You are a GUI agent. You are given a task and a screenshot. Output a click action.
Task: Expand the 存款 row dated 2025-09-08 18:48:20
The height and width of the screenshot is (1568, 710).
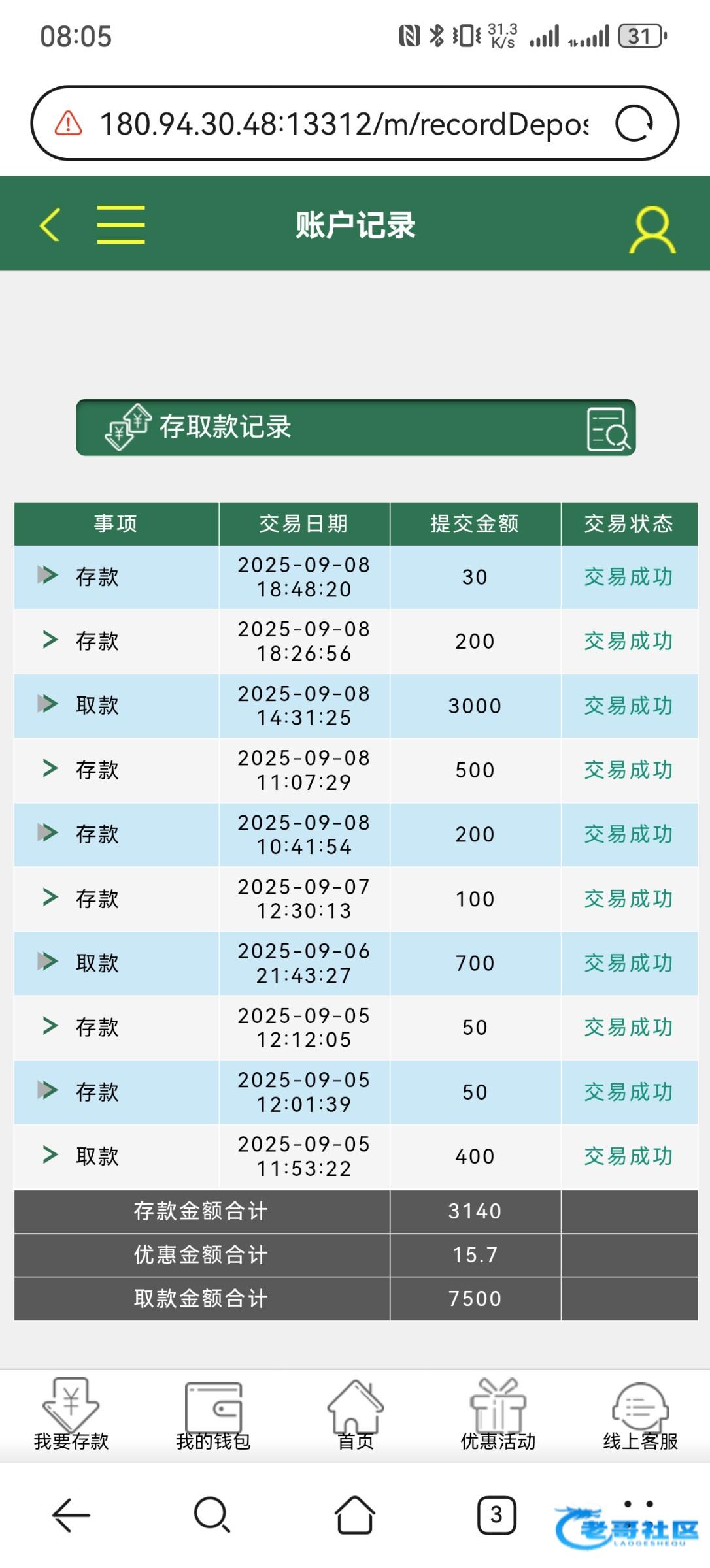coord(48,576)
